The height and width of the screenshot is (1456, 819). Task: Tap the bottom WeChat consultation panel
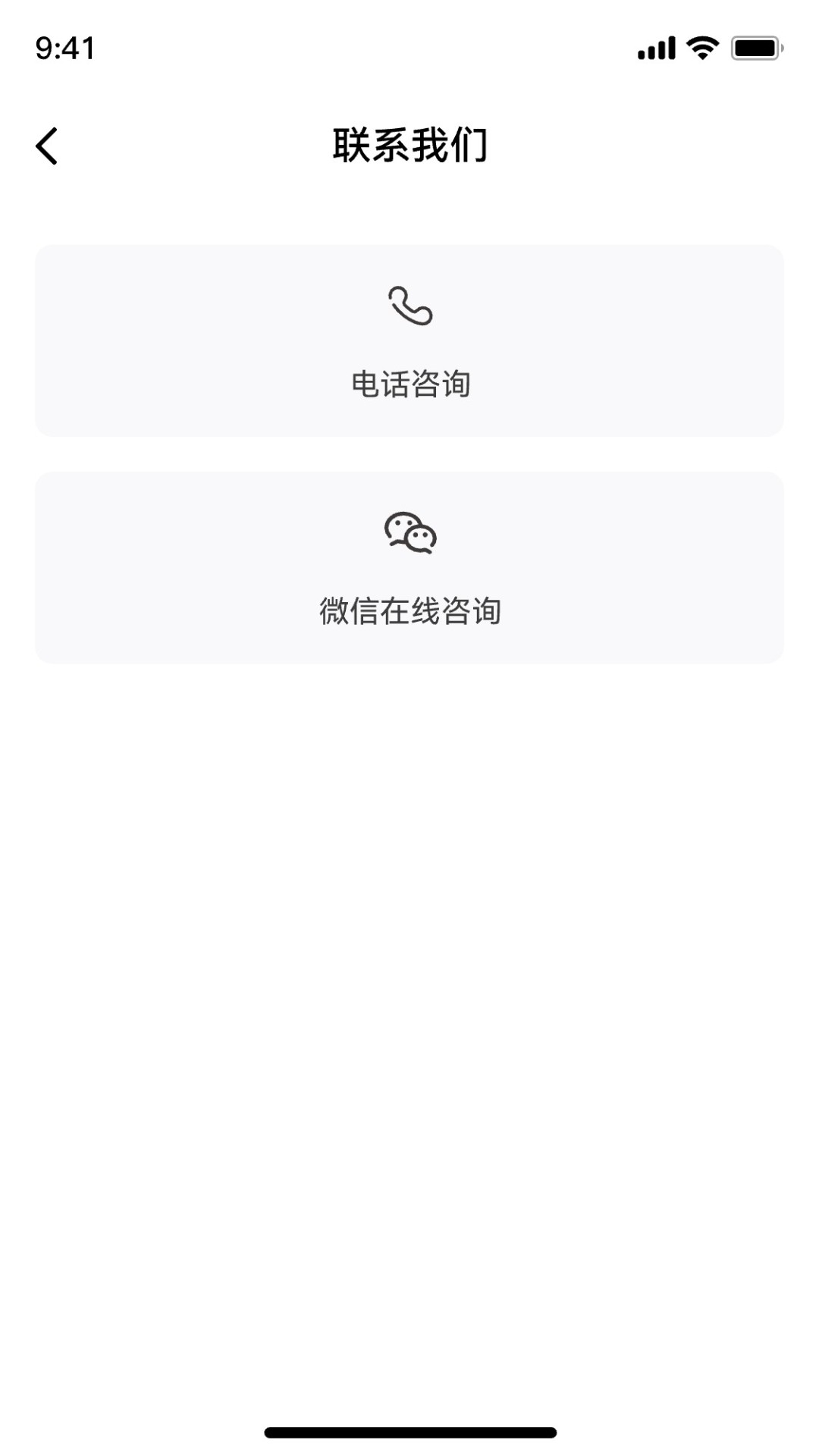(x=409, y=566)
